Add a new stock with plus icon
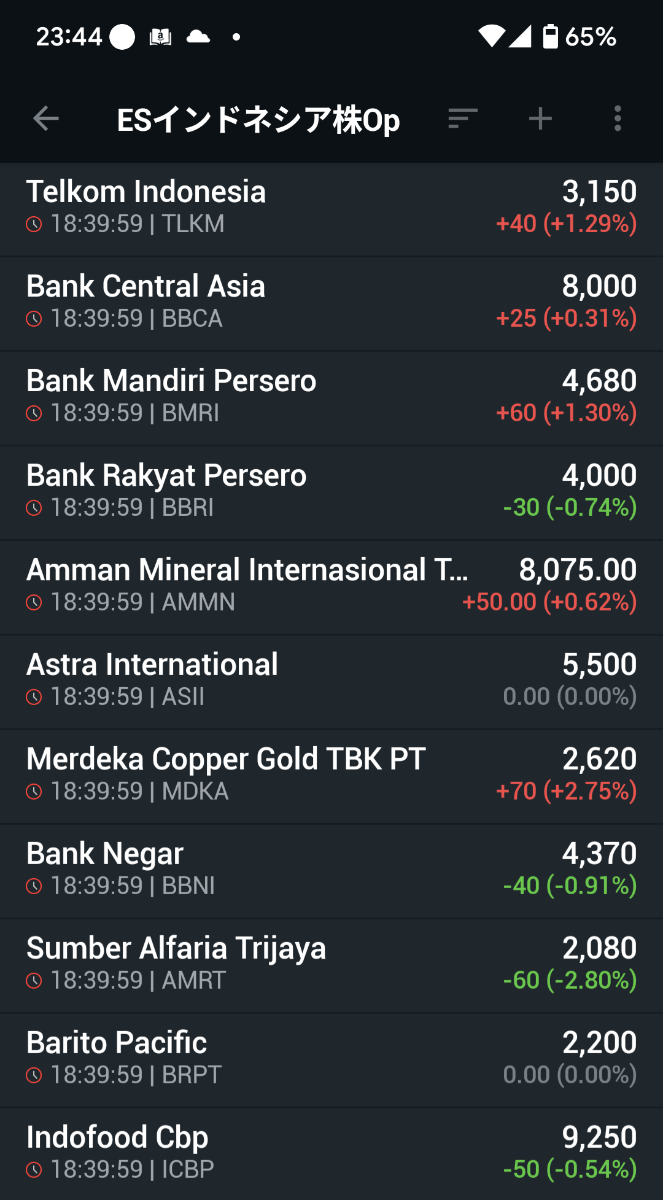This screenshot has width=663, height=1200. pos(540,119)
